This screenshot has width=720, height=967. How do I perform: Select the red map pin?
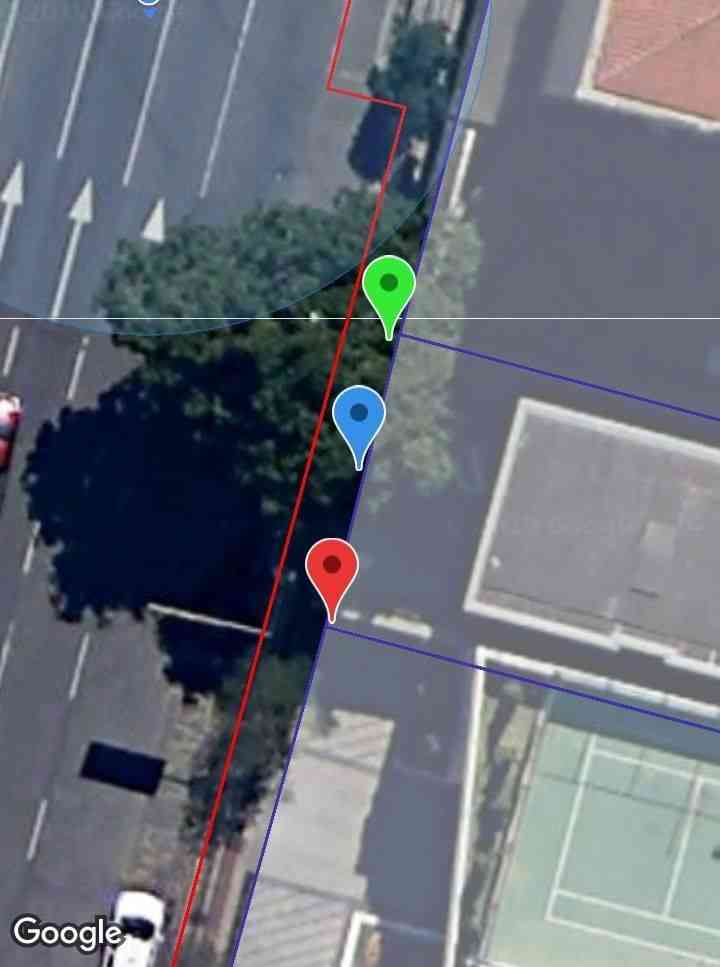pos(332,568)
